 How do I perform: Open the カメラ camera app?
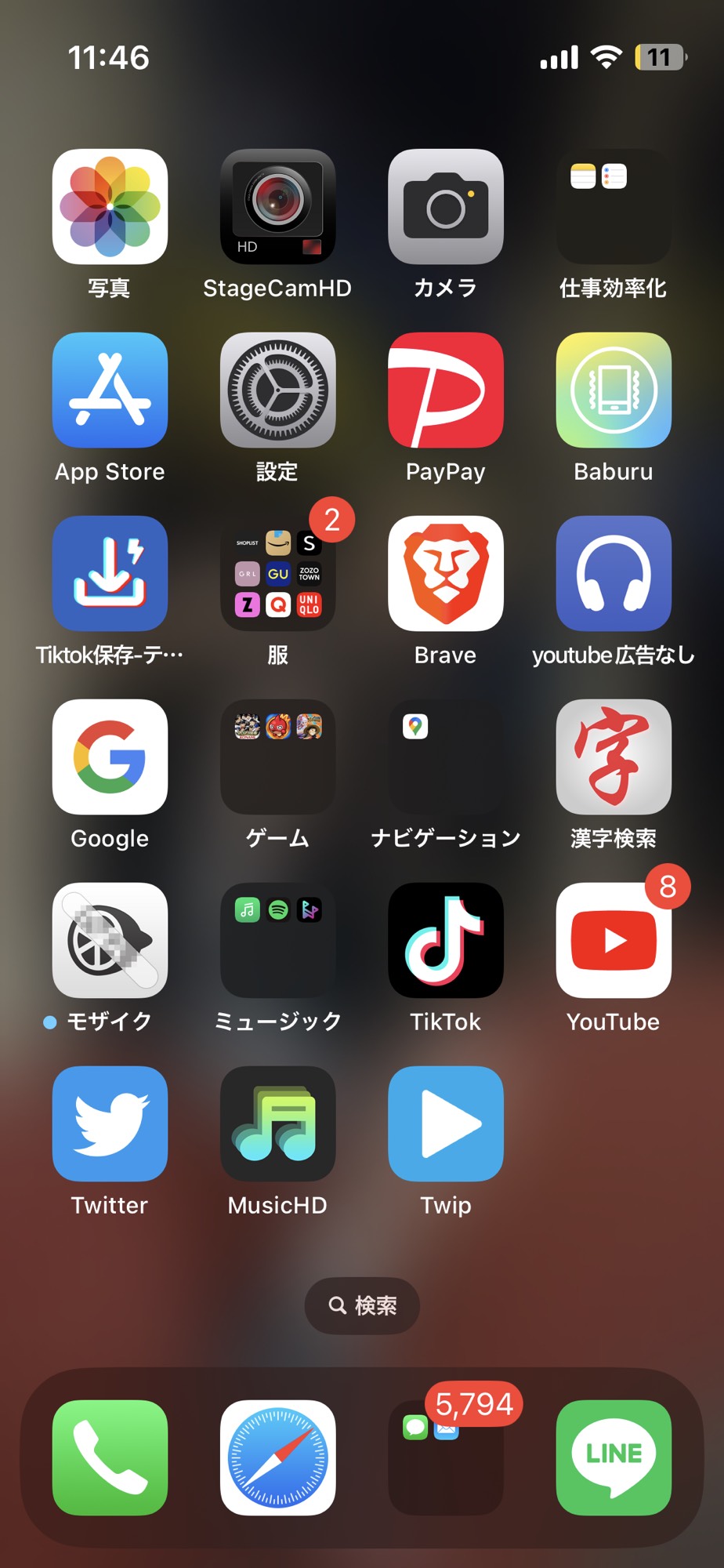click(x=445, y=206)
